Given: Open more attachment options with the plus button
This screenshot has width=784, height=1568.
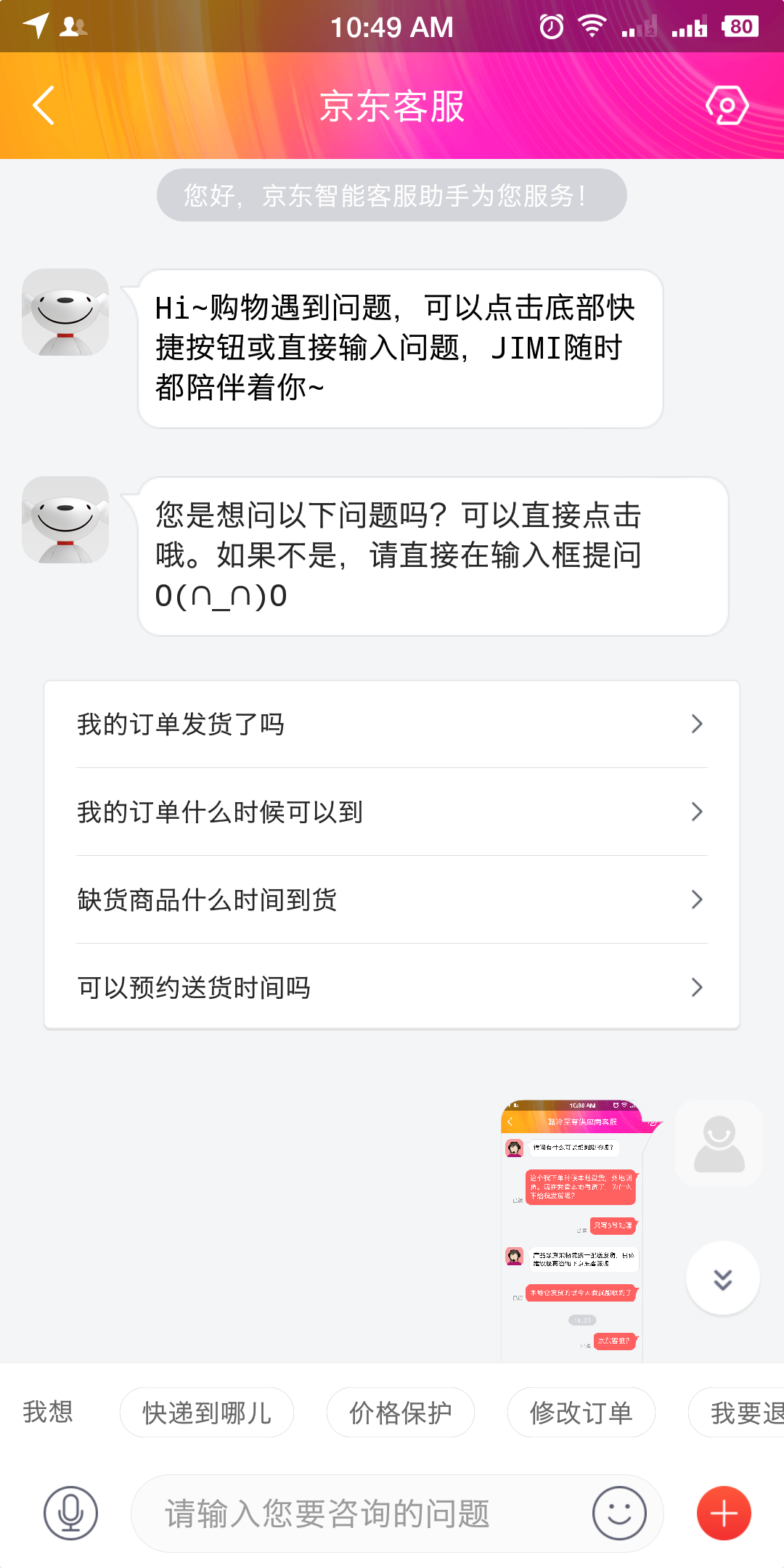Looking at the screenshot, I should (x=724, y=1514).
